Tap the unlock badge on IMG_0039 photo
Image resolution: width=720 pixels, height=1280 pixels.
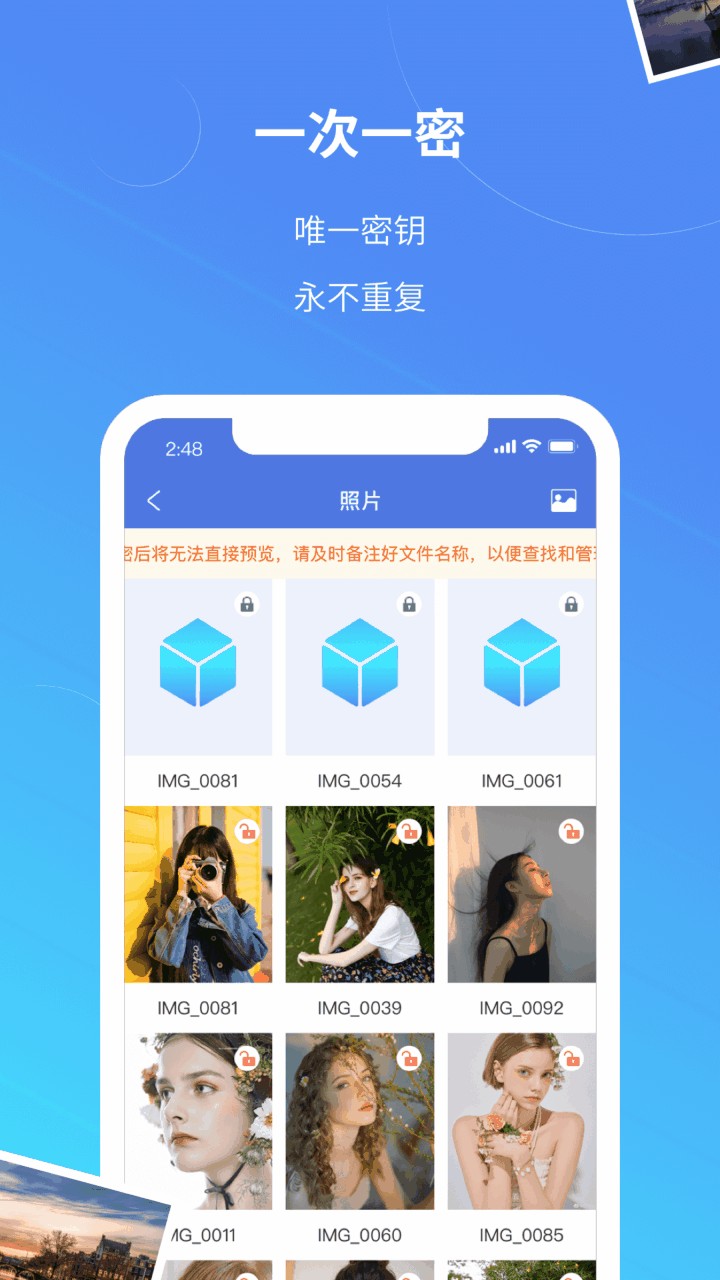pos(410,831)
